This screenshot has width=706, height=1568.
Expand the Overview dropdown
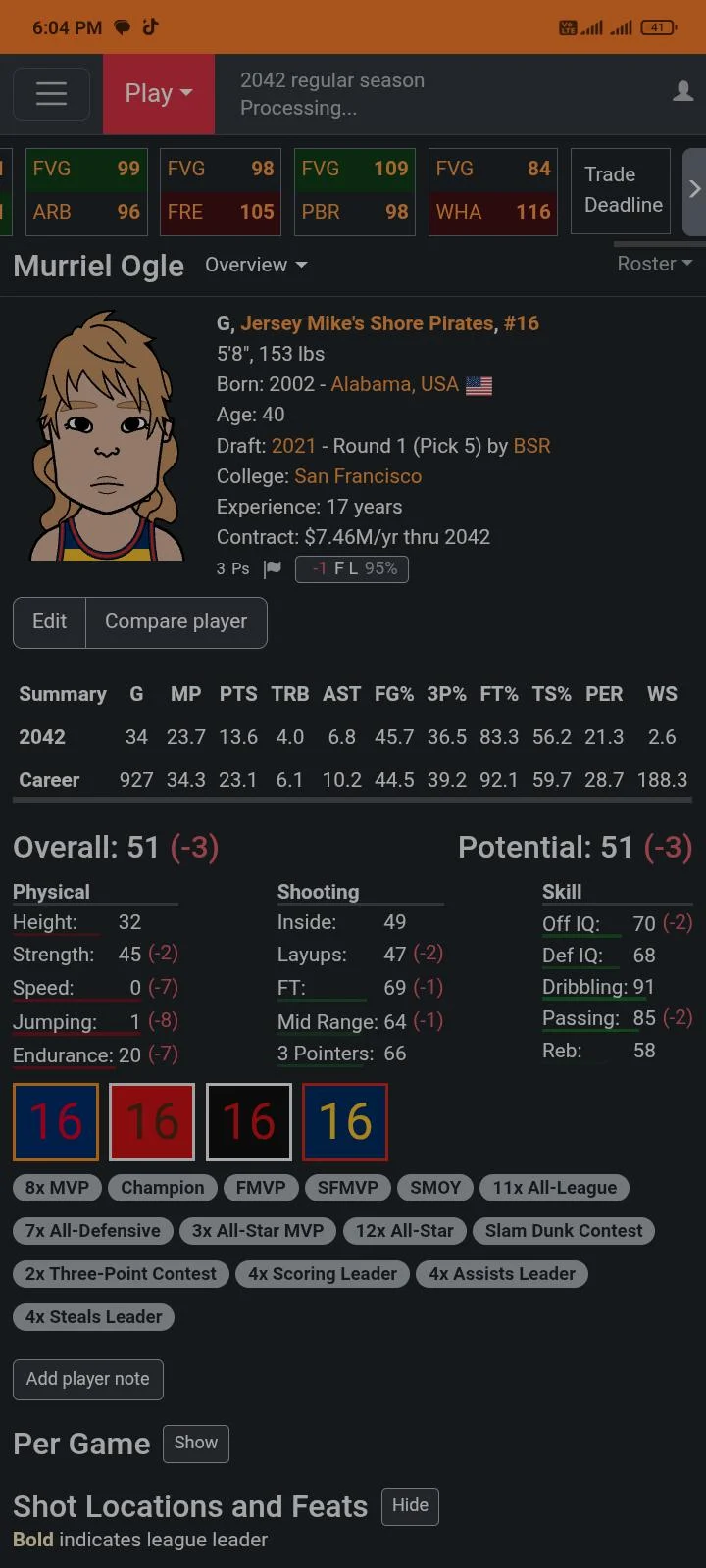coord(256,265)
